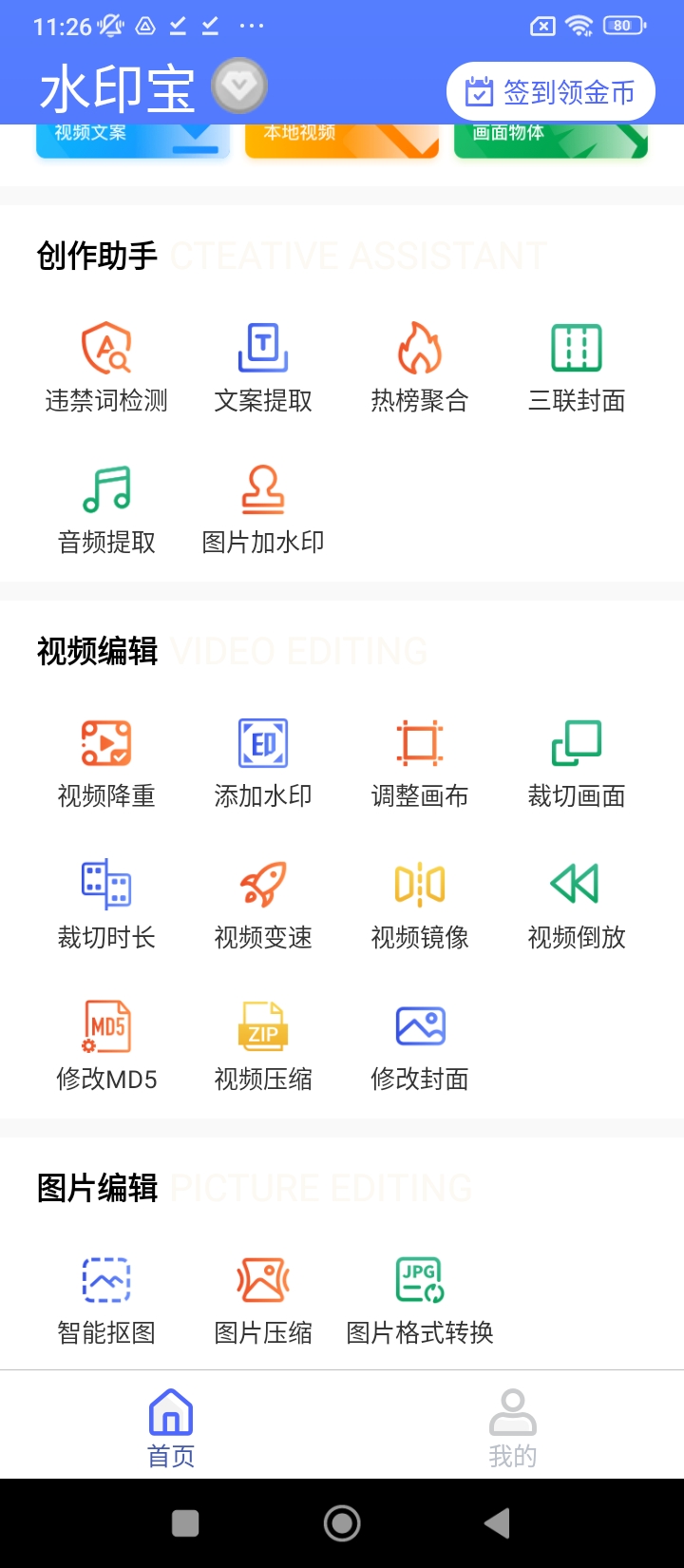The image size is (684, 1568).
Task: Tap the 签到领金币 check-in button
Action: point(551,92)
